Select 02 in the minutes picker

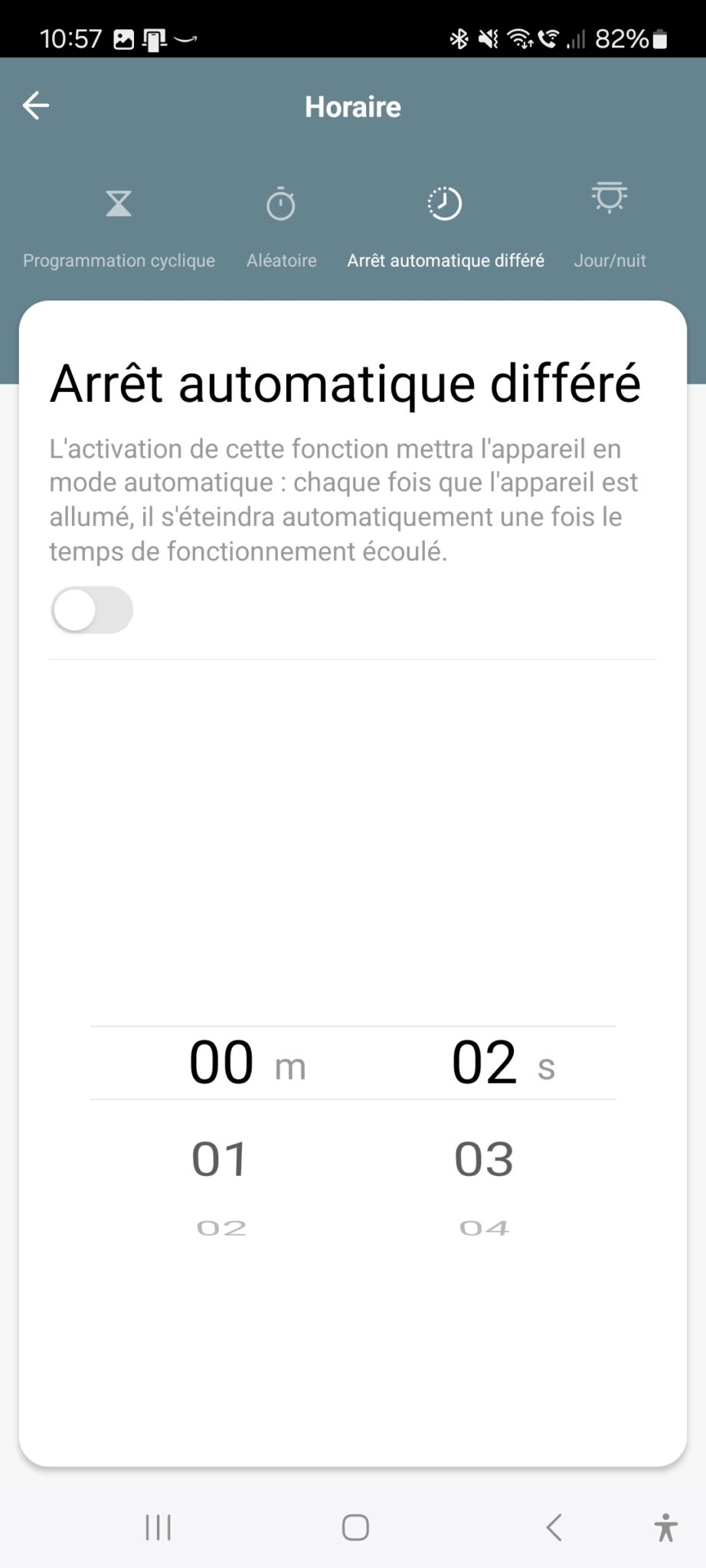(221, 1228)
